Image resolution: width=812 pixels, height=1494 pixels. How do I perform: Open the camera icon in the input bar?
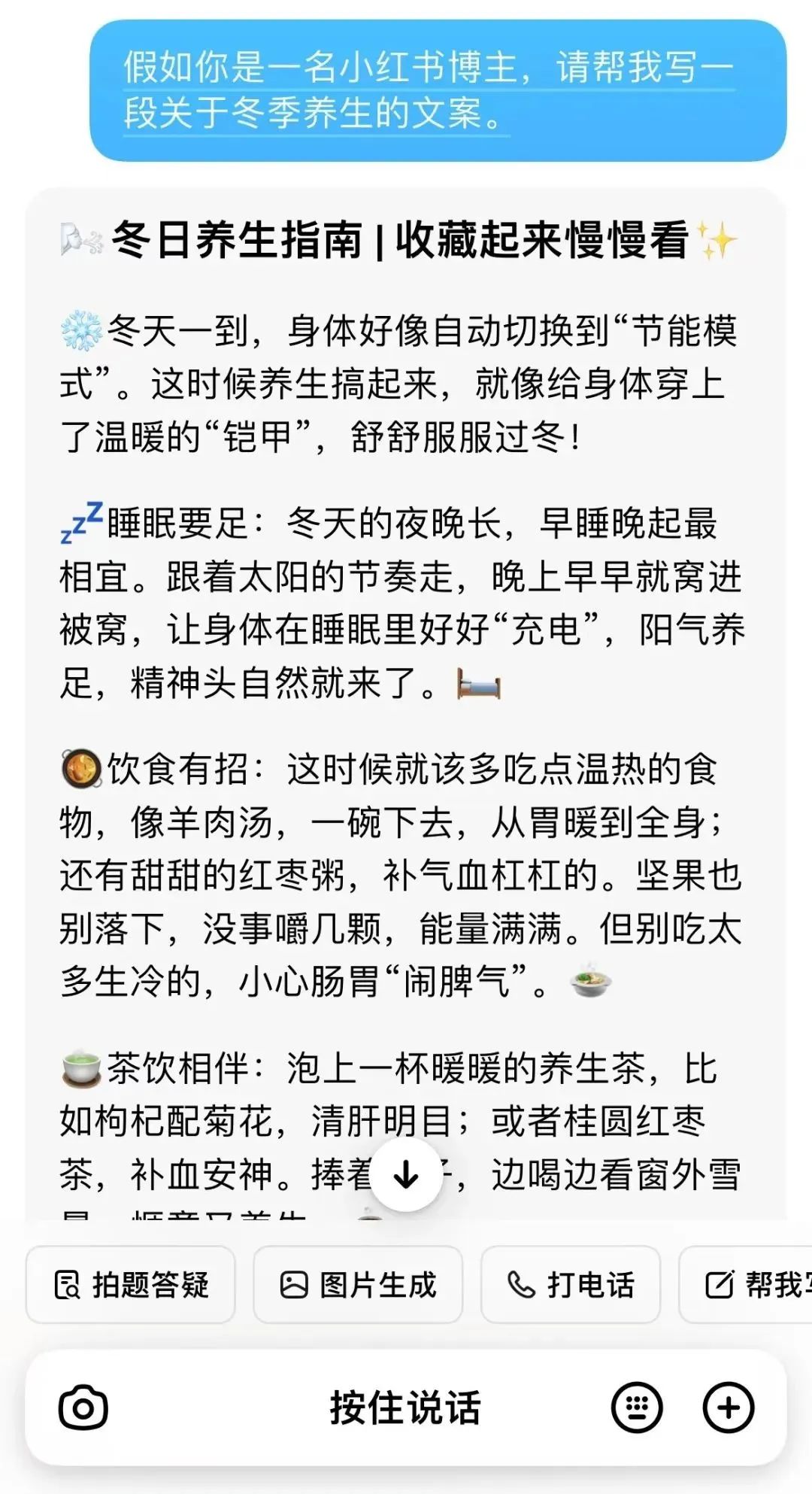click(x=83, y=1407)
